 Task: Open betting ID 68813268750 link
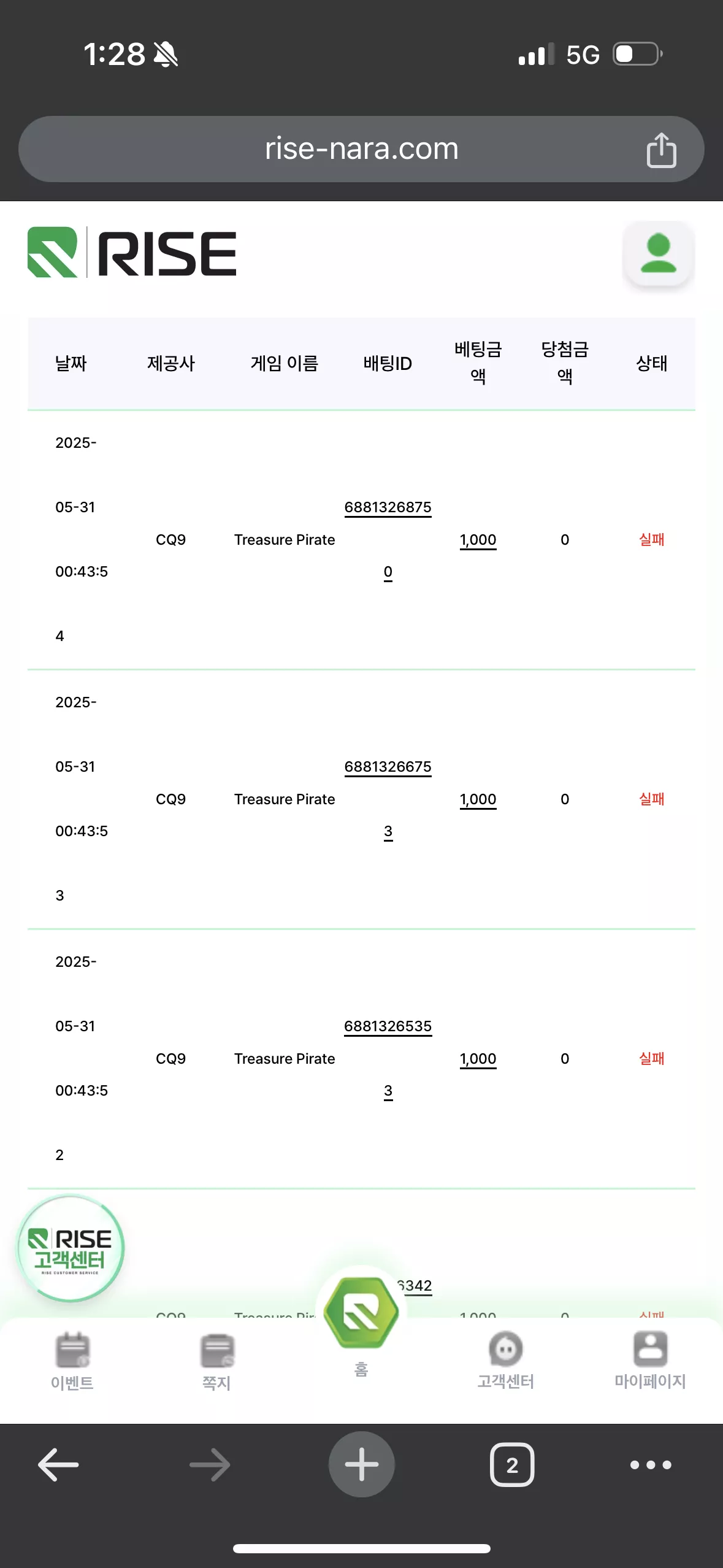tap(388, 539)
